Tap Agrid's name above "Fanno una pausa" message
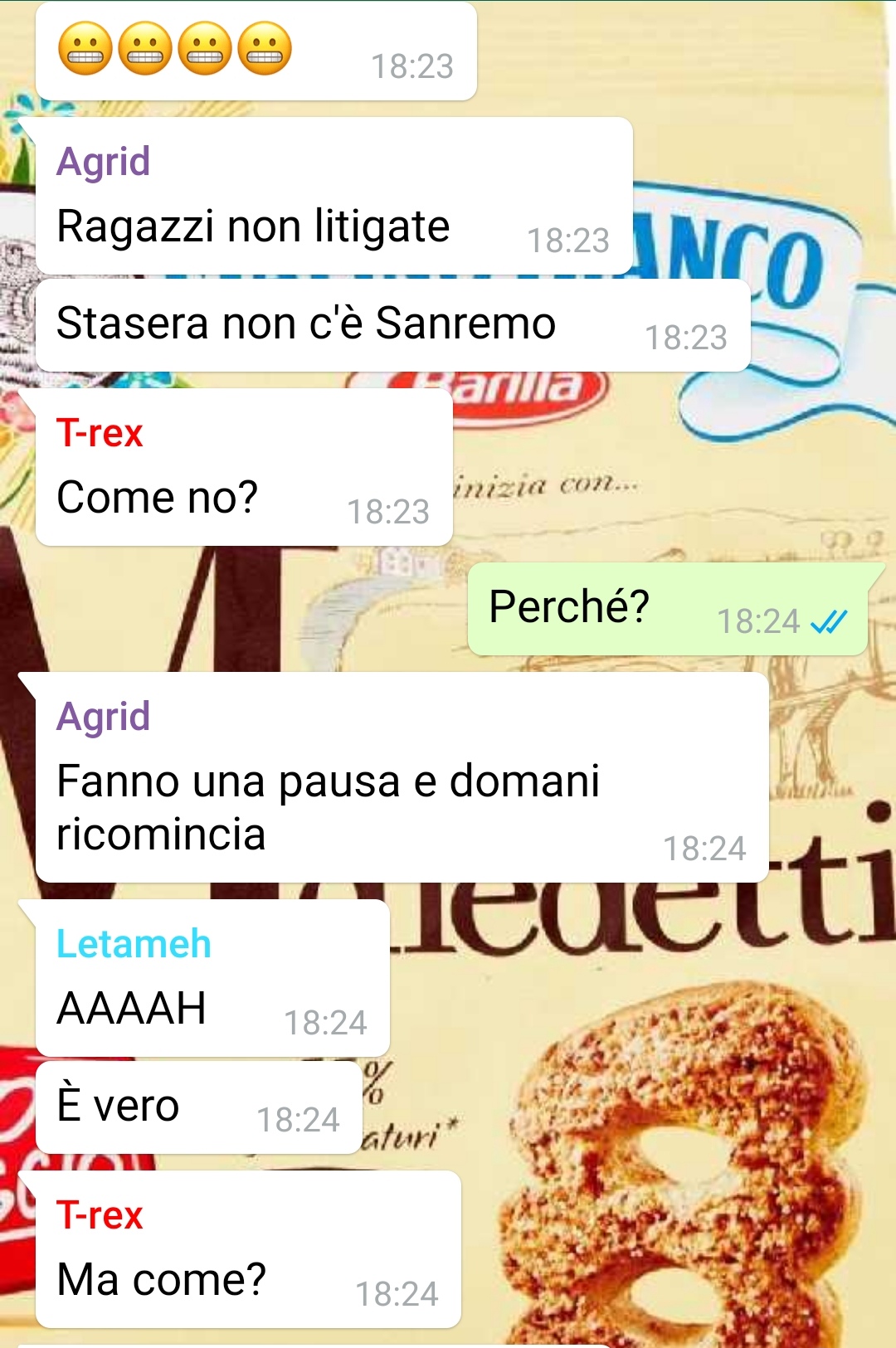This screenshot has width=896, height=1348. click(x=104, y=717)
